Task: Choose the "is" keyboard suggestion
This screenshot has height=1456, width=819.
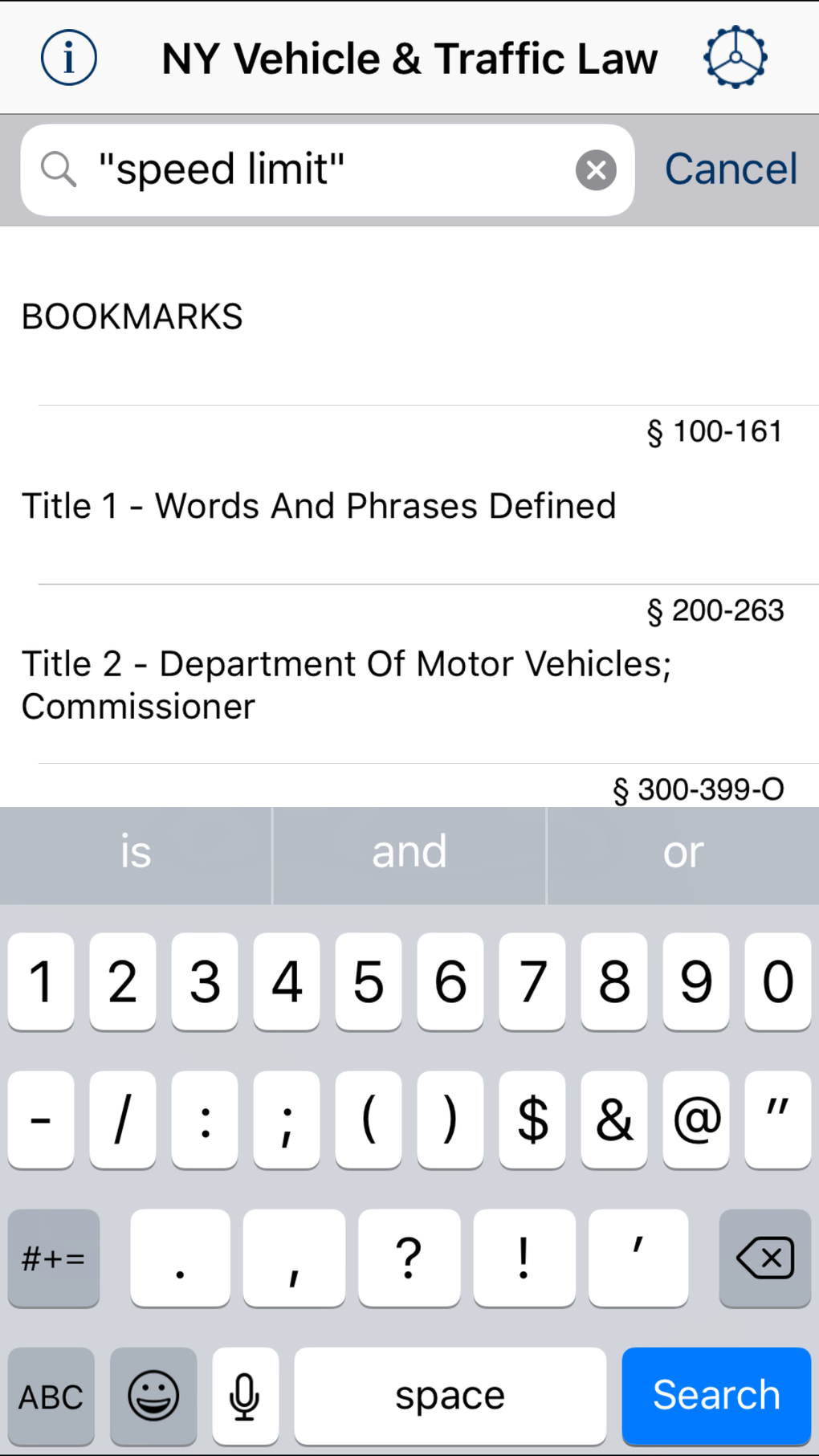Action: 136,852
